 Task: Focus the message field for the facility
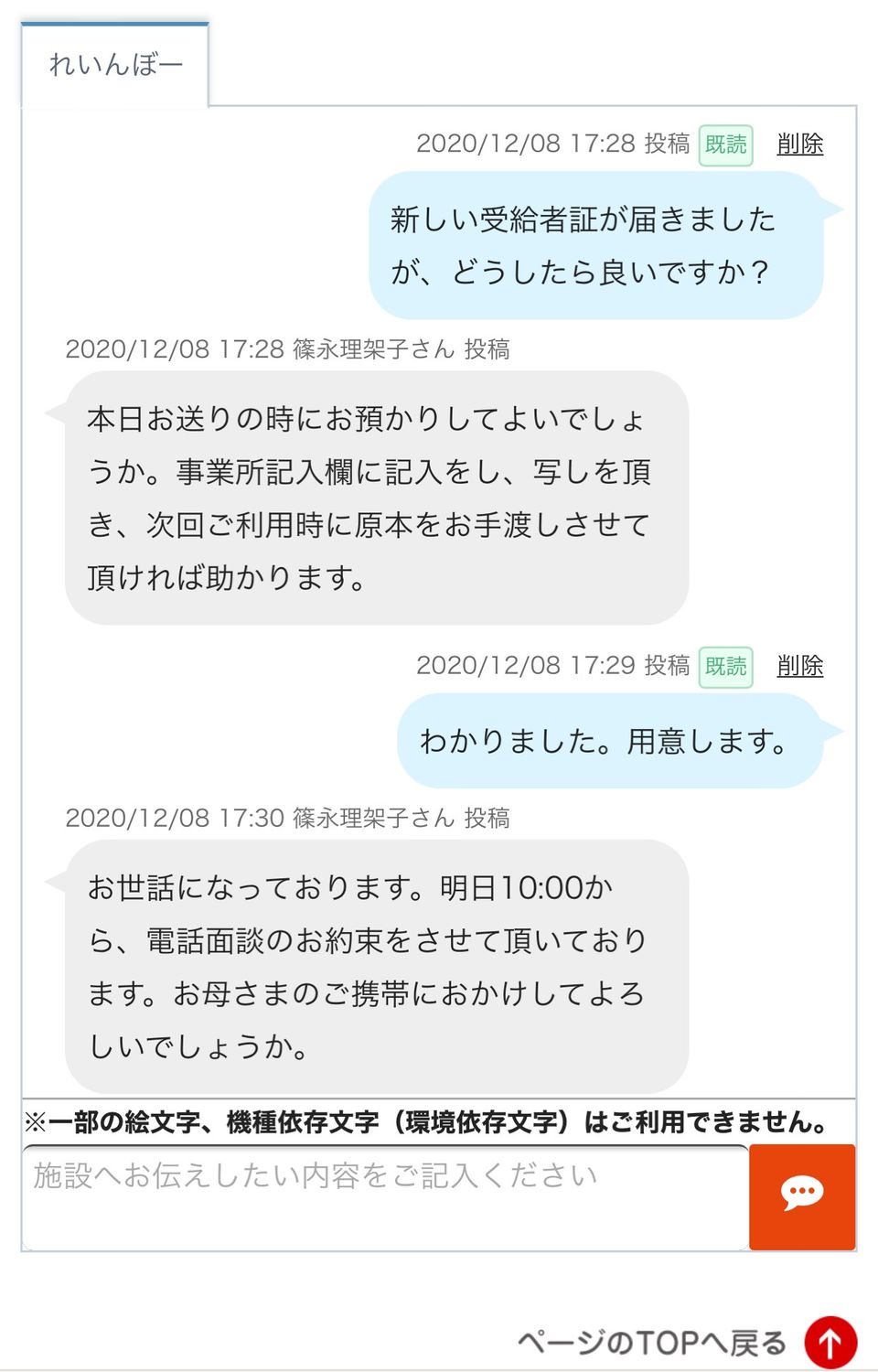[x=384, y=1196]
